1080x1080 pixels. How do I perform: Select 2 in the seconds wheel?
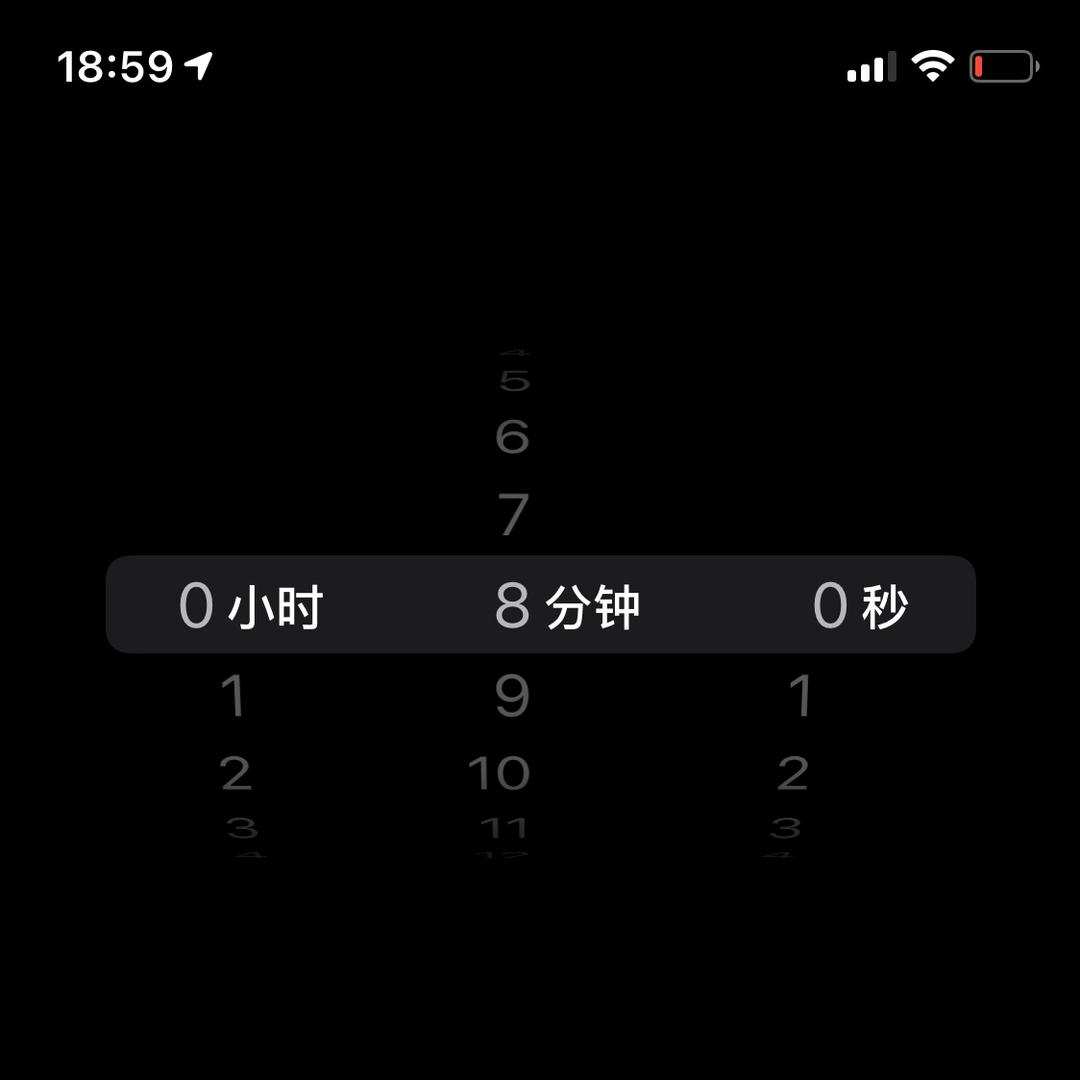coord(792,773)
